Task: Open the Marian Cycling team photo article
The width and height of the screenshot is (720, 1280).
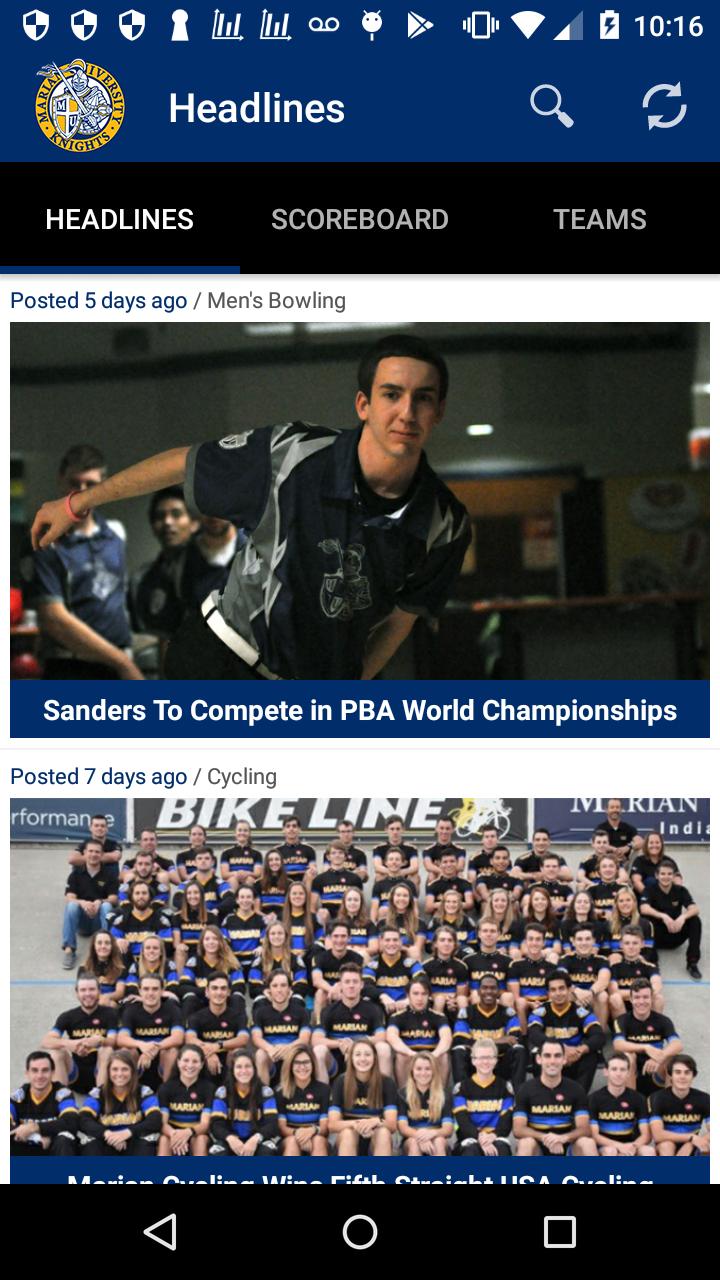Action: point(360,975)
